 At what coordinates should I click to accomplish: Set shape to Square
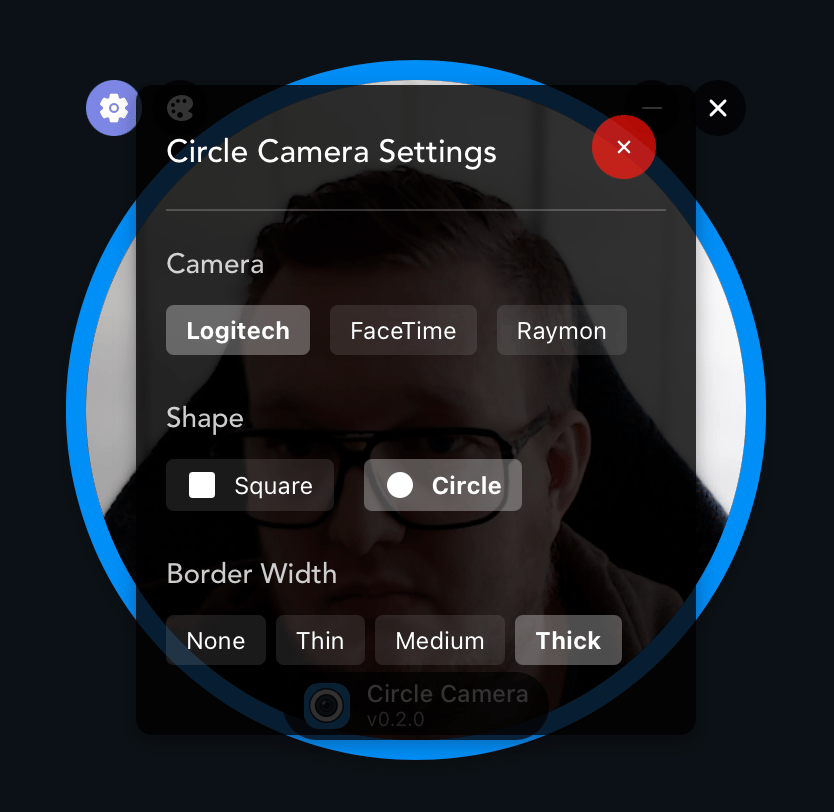(x=250, y=486)
